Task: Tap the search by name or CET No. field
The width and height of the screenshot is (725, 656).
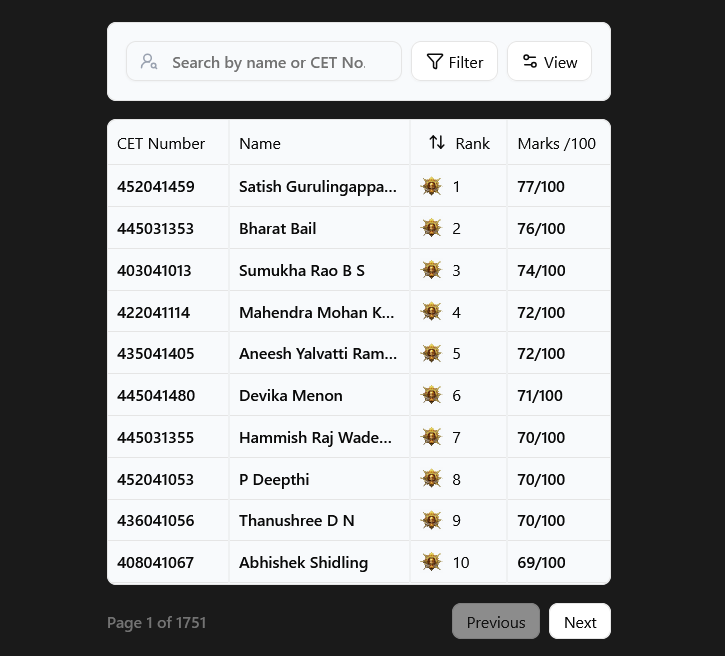Action: pyautogui.click(x=268, y=62)
